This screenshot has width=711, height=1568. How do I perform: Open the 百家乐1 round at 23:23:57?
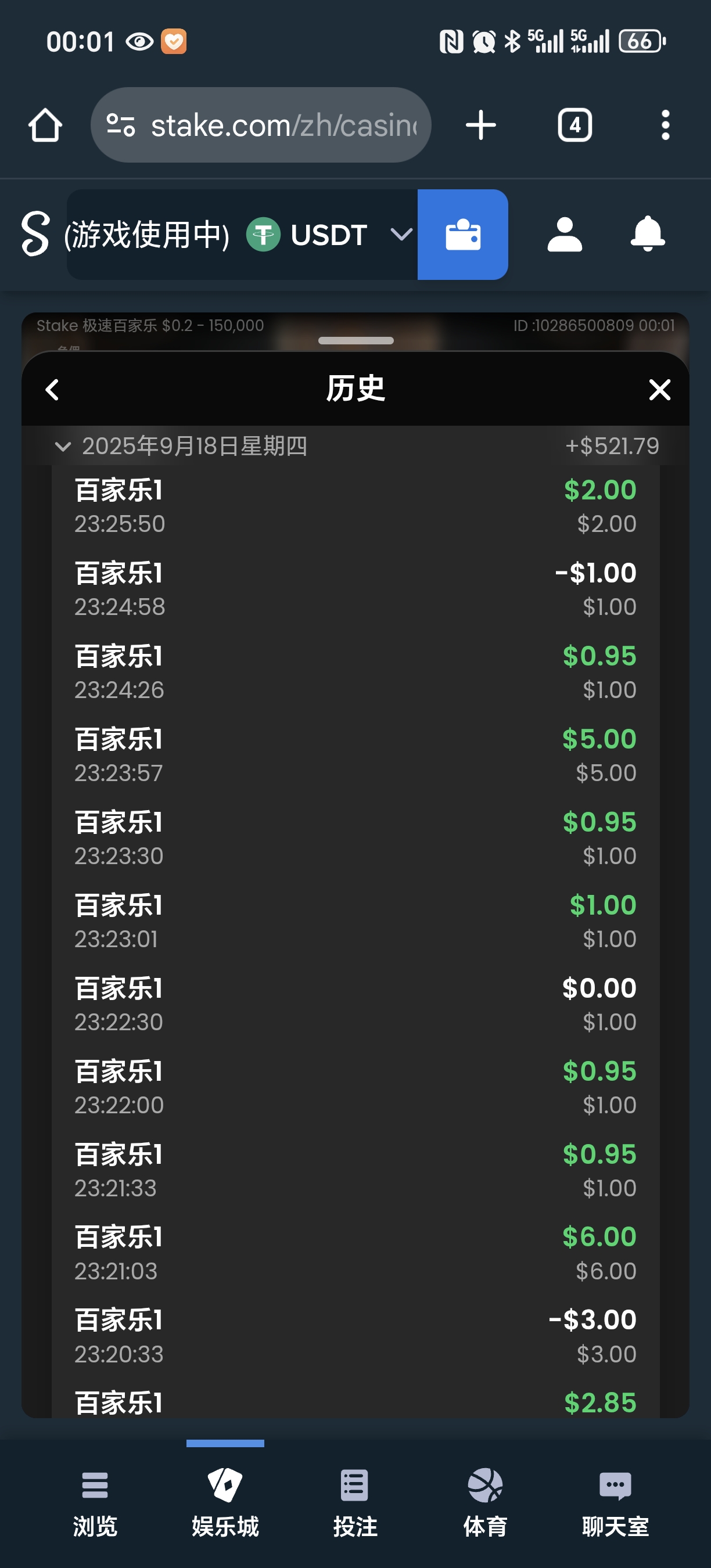point(355,756)
